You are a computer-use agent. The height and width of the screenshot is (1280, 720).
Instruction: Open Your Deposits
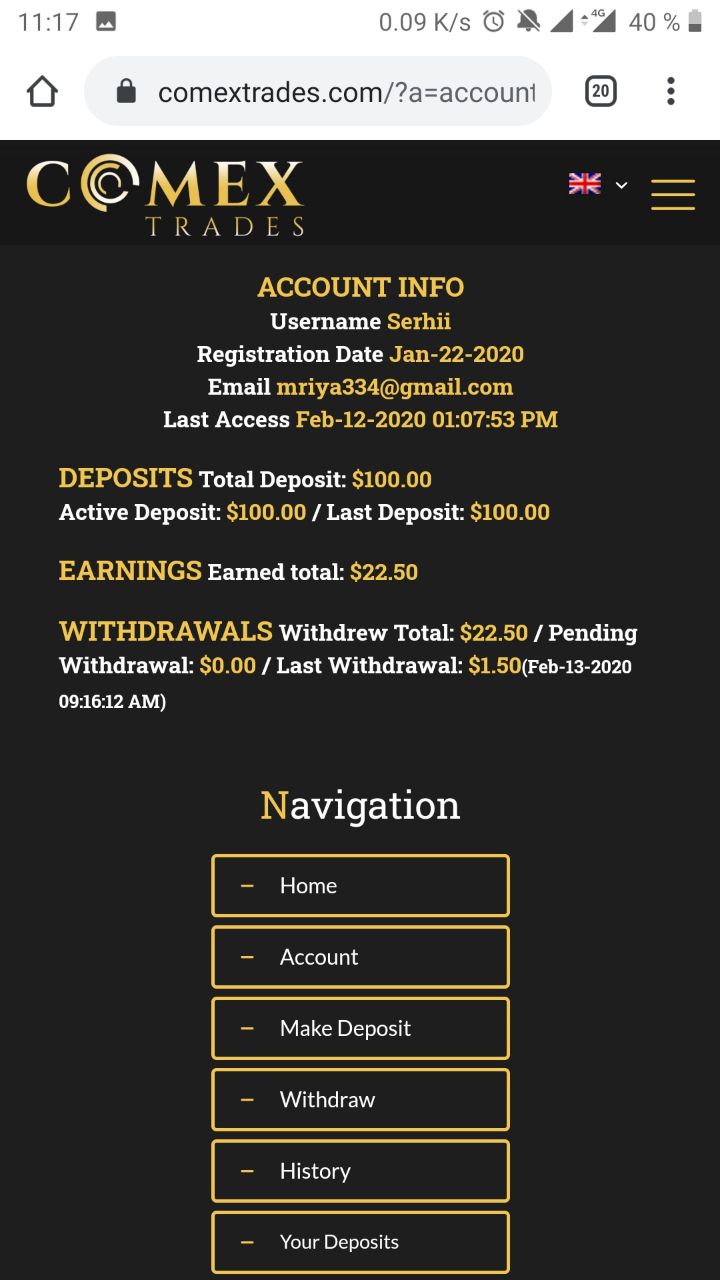point(360,1242)
